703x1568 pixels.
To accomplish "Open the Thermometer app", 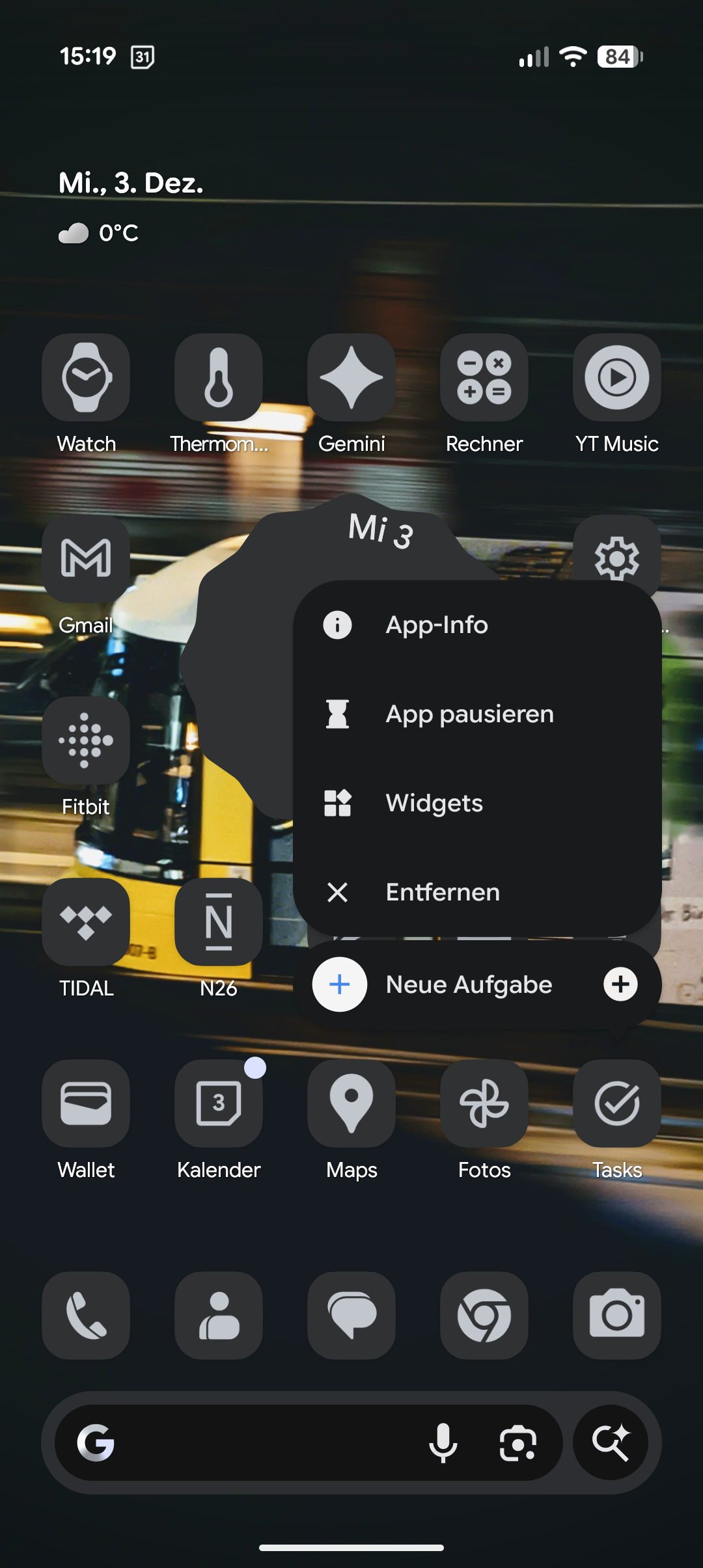I will point(219,378).
